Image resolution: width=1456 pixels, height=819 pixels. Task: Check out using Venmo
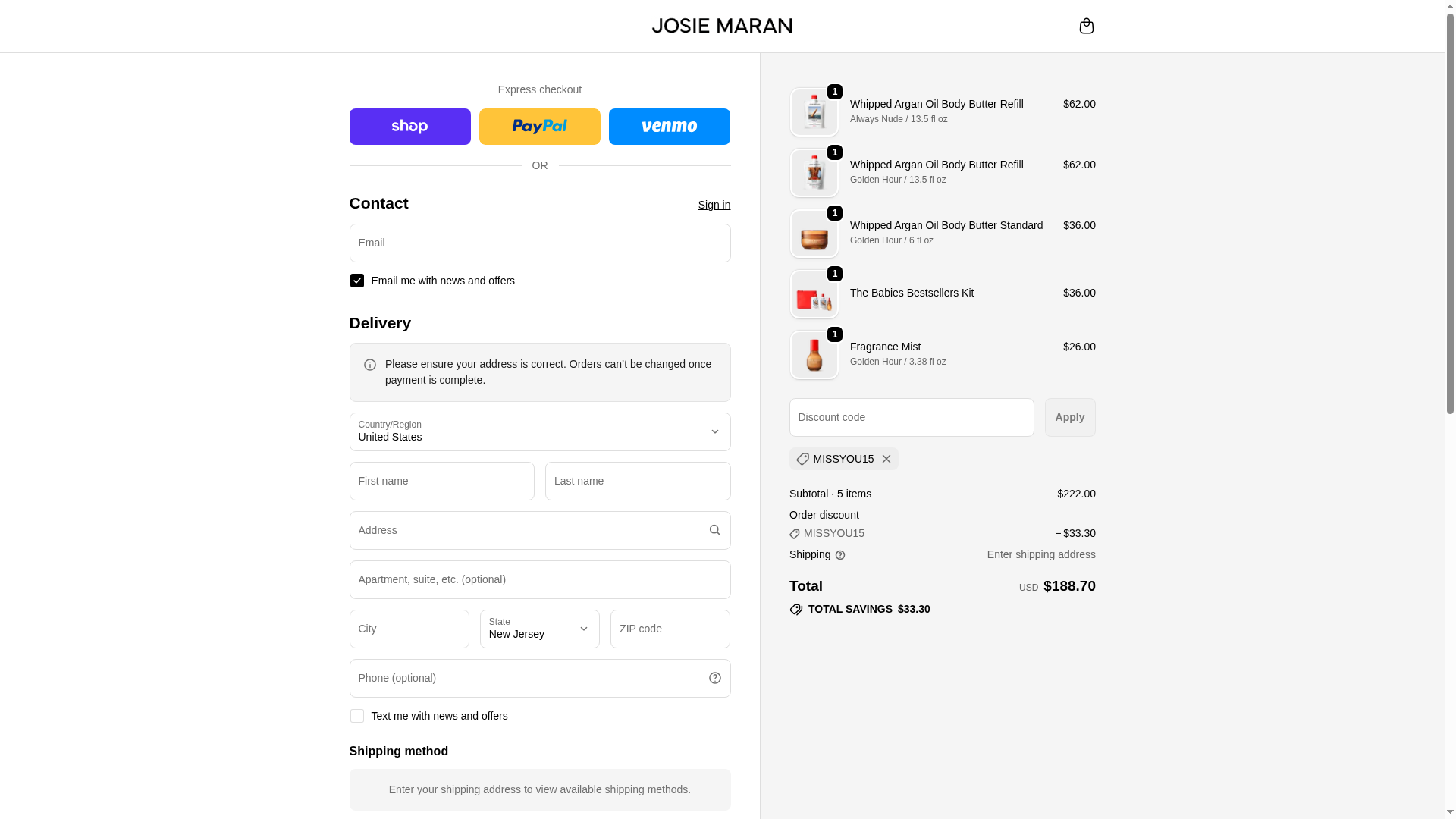click(x=669, y=127)
